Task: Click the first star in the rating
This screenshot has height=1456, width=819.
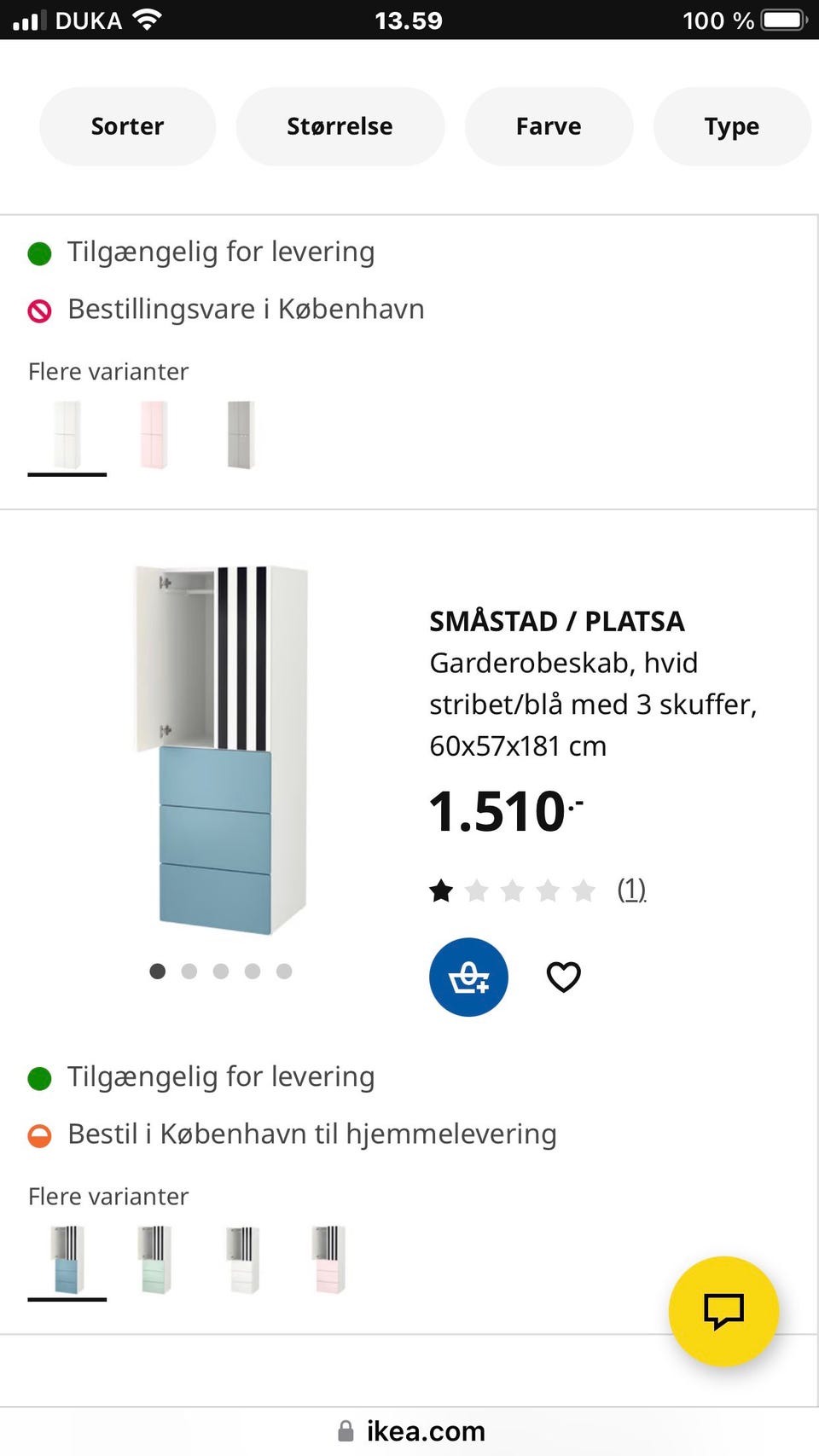Action: click(x=441, y=890)
